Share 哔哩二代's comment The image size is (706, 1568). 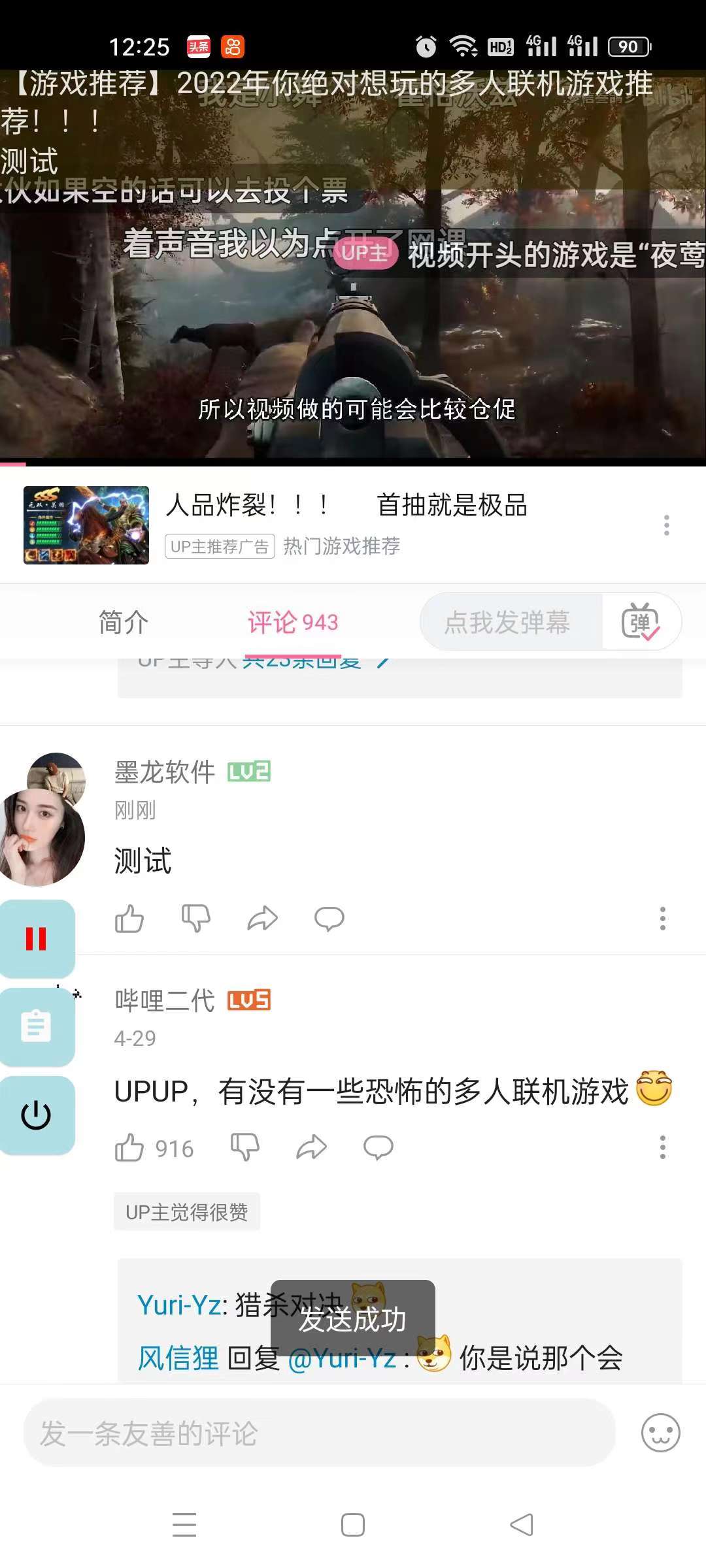tap(312, 1147)
